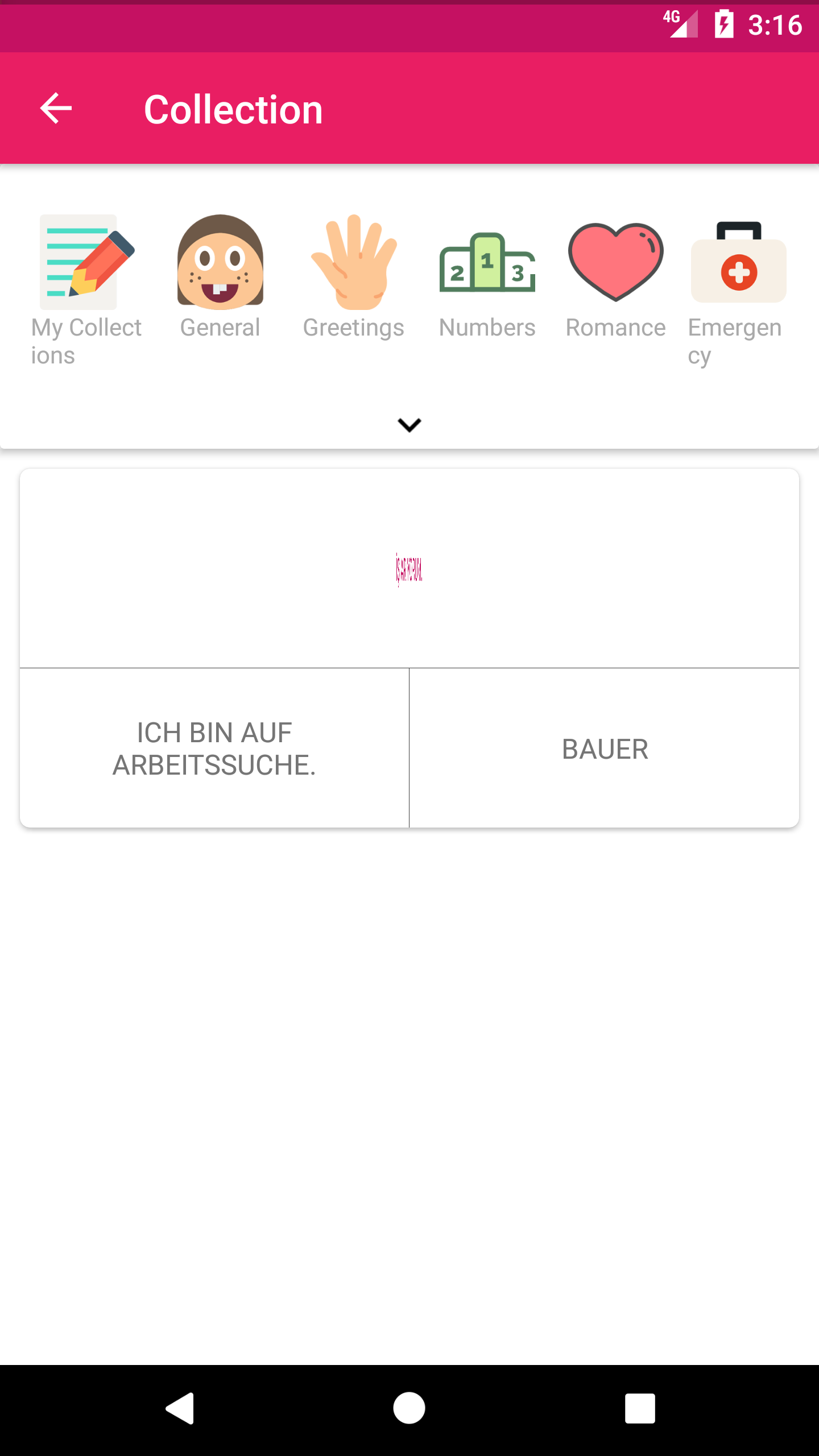Expand the category list with the chevron
Screen dimensions: 819x1456
(409, 425)
